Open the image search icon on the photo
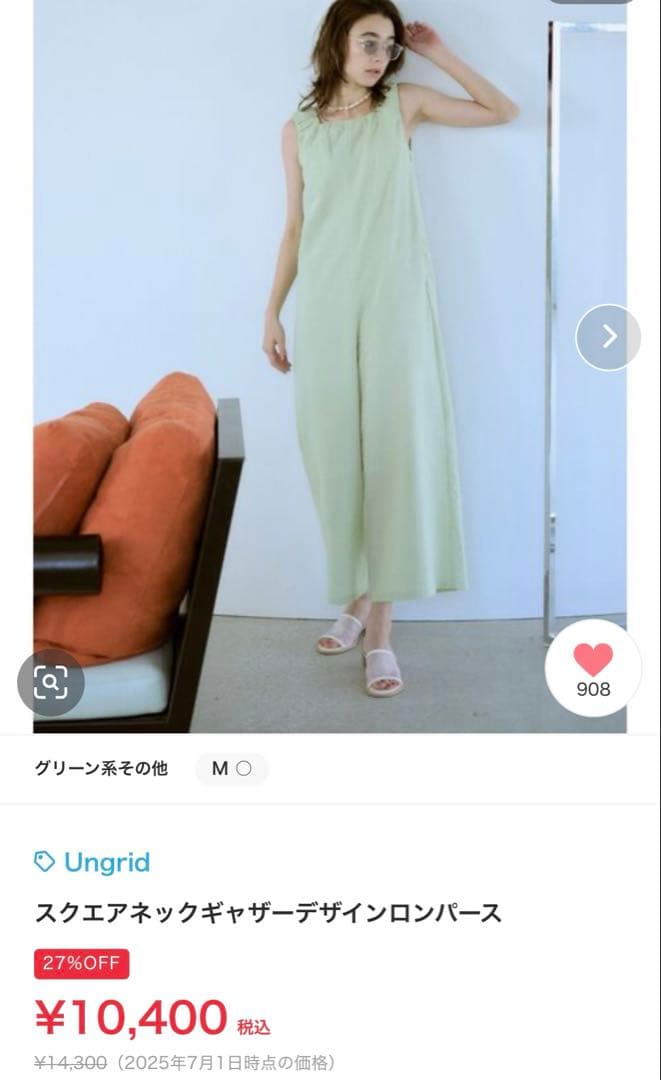This screenshot has width=661, height=1080. coord(51,682)
